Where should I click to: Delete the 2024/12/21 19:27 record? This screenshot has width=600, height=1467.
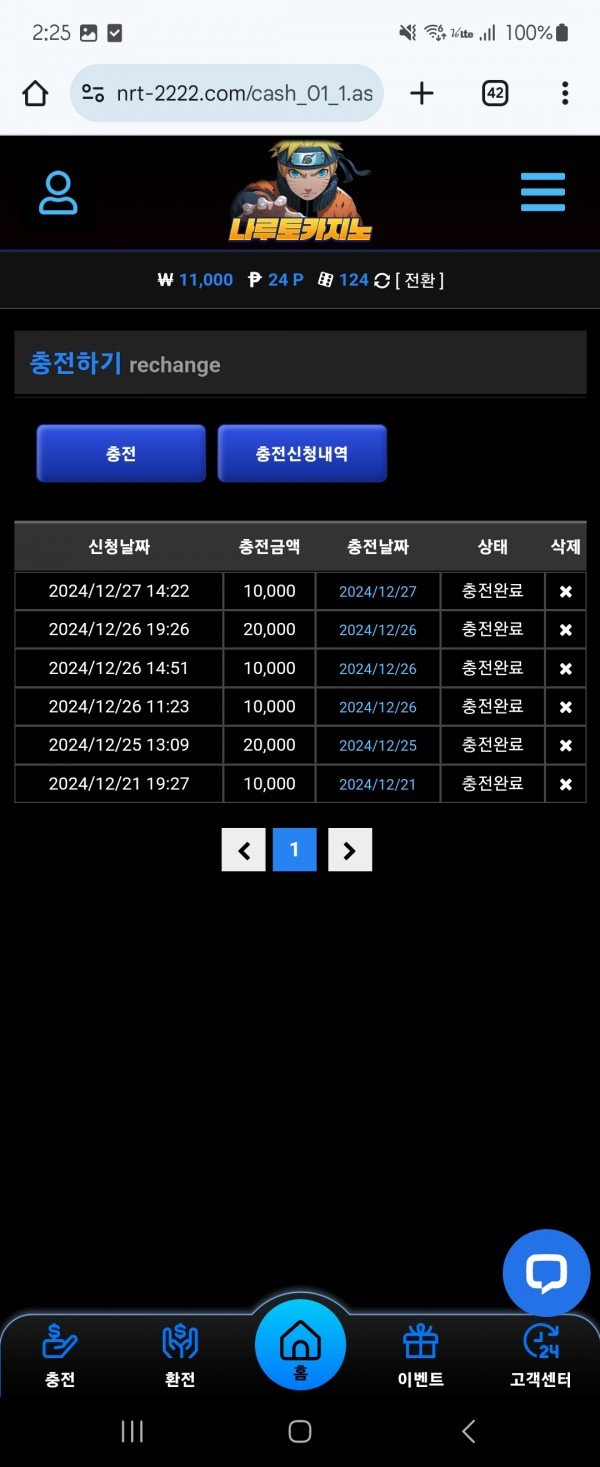(x=566, y=784)
